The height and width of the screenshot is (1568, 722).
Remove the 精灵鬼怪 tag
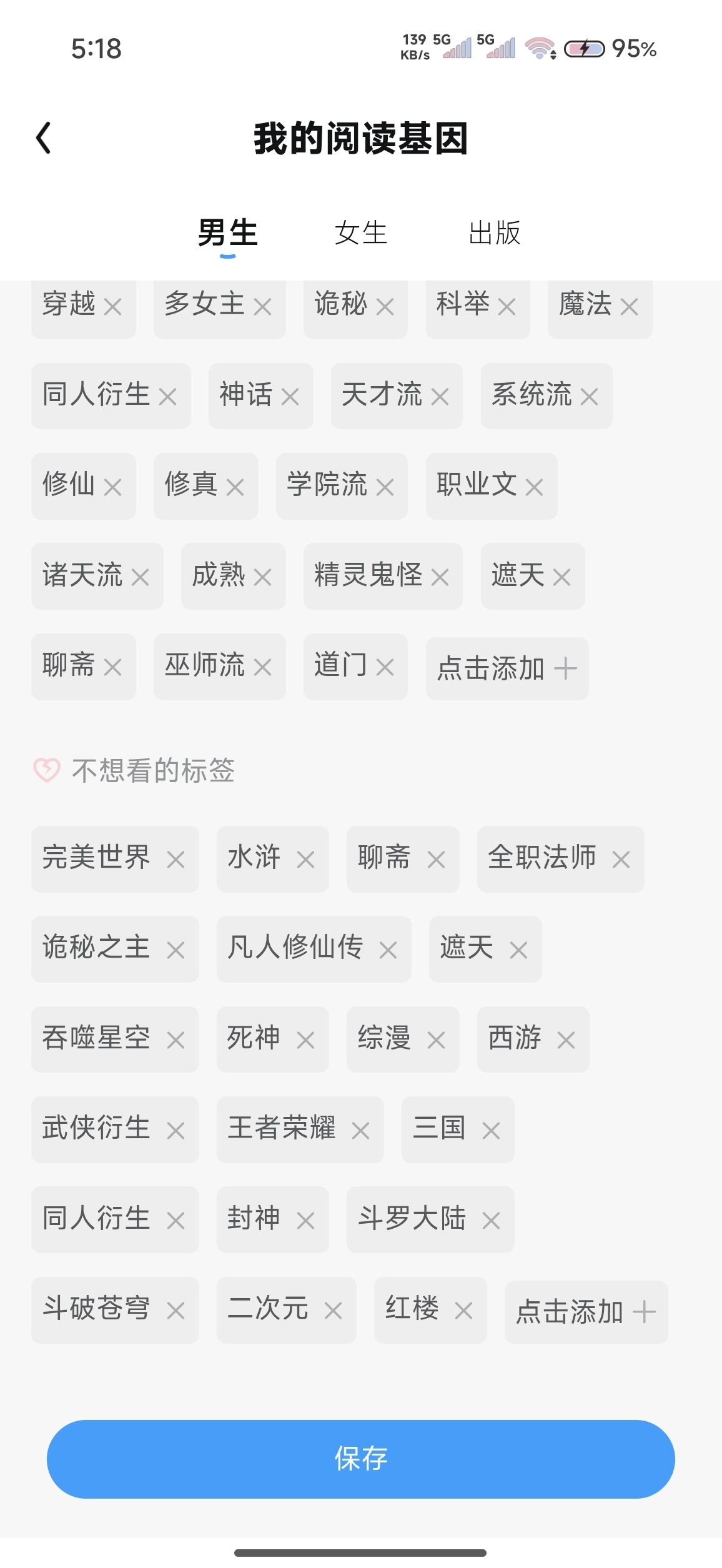(x=440, y=577)
